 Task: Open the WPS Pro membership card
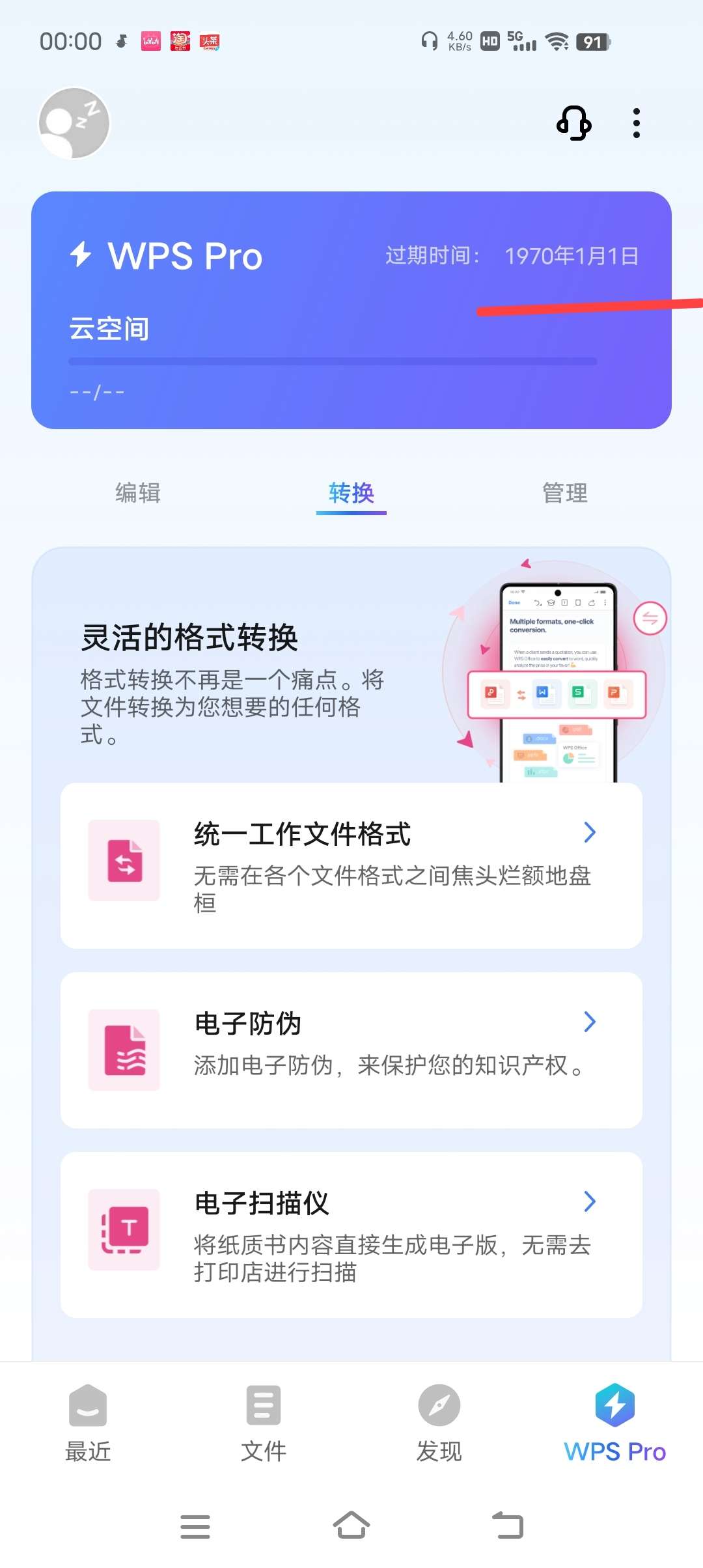tap(351, 310)
